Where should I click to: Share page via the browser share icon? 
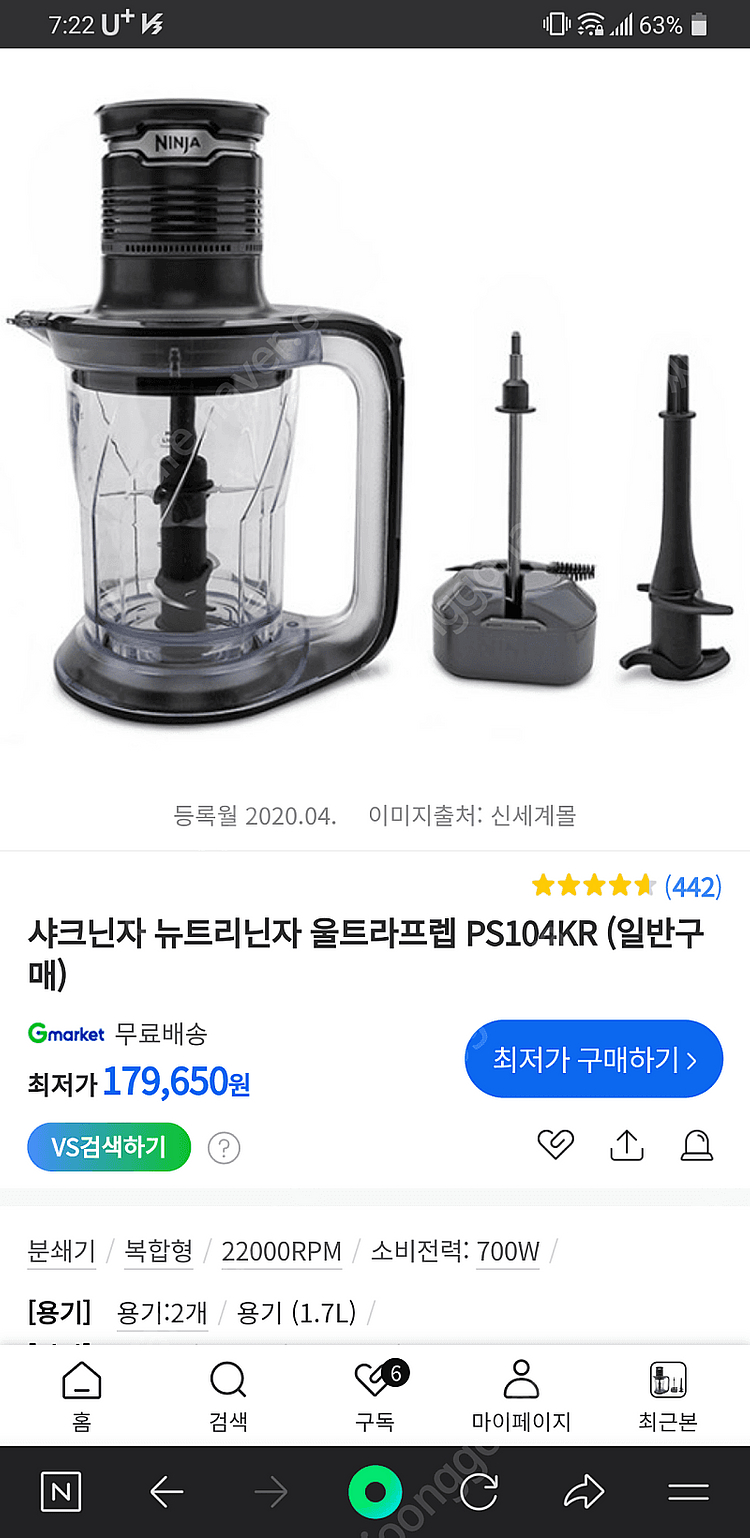coord(584,1491)
